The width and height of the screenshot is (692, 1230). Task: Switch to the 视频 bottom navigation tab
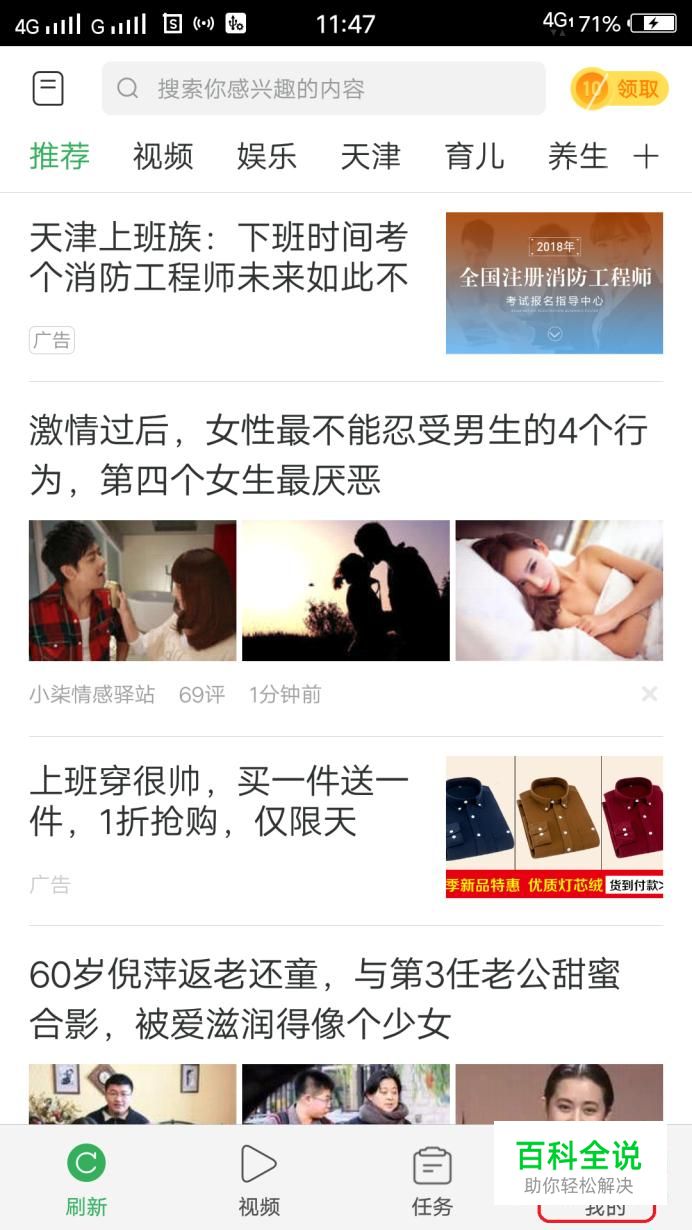coord(259,1180)
